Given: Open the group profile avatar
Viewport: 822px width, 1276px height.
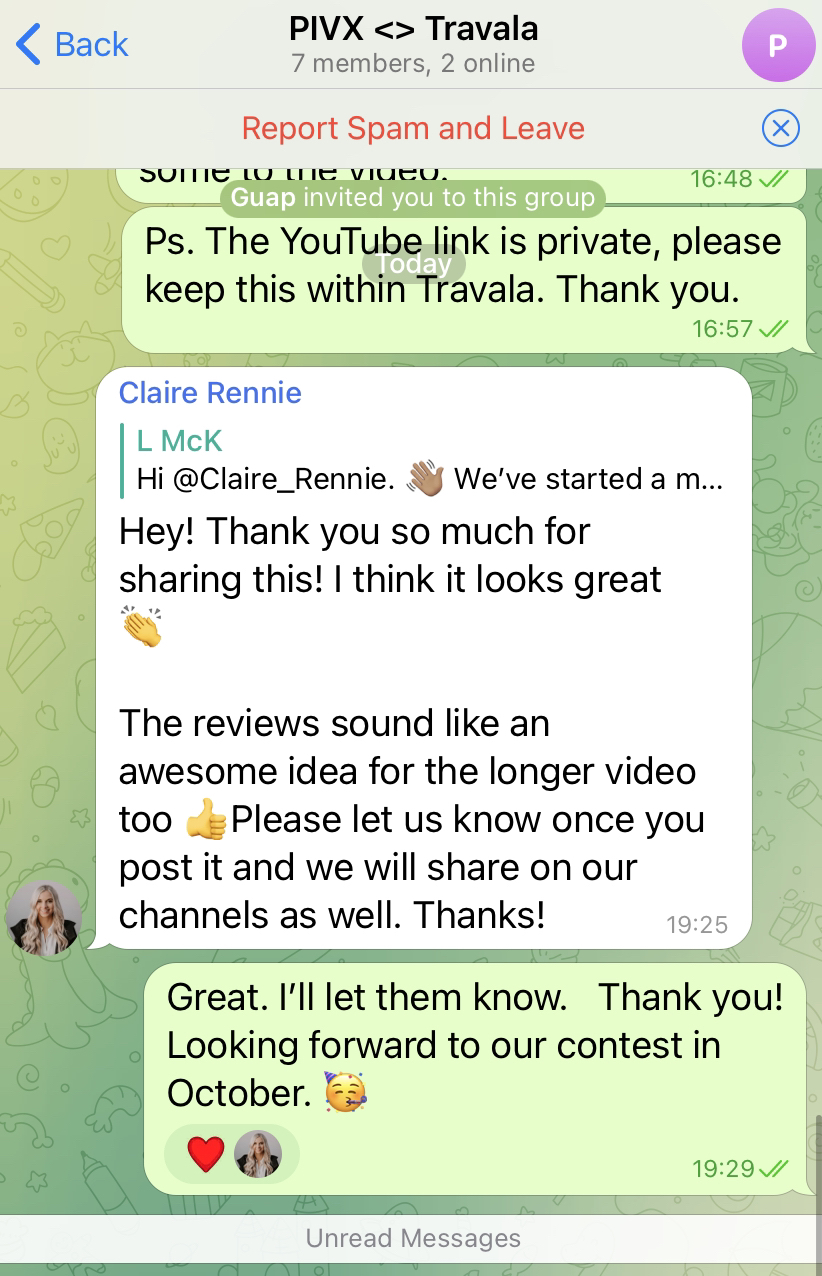Looking at the screenshot, I should coord(777,45).
